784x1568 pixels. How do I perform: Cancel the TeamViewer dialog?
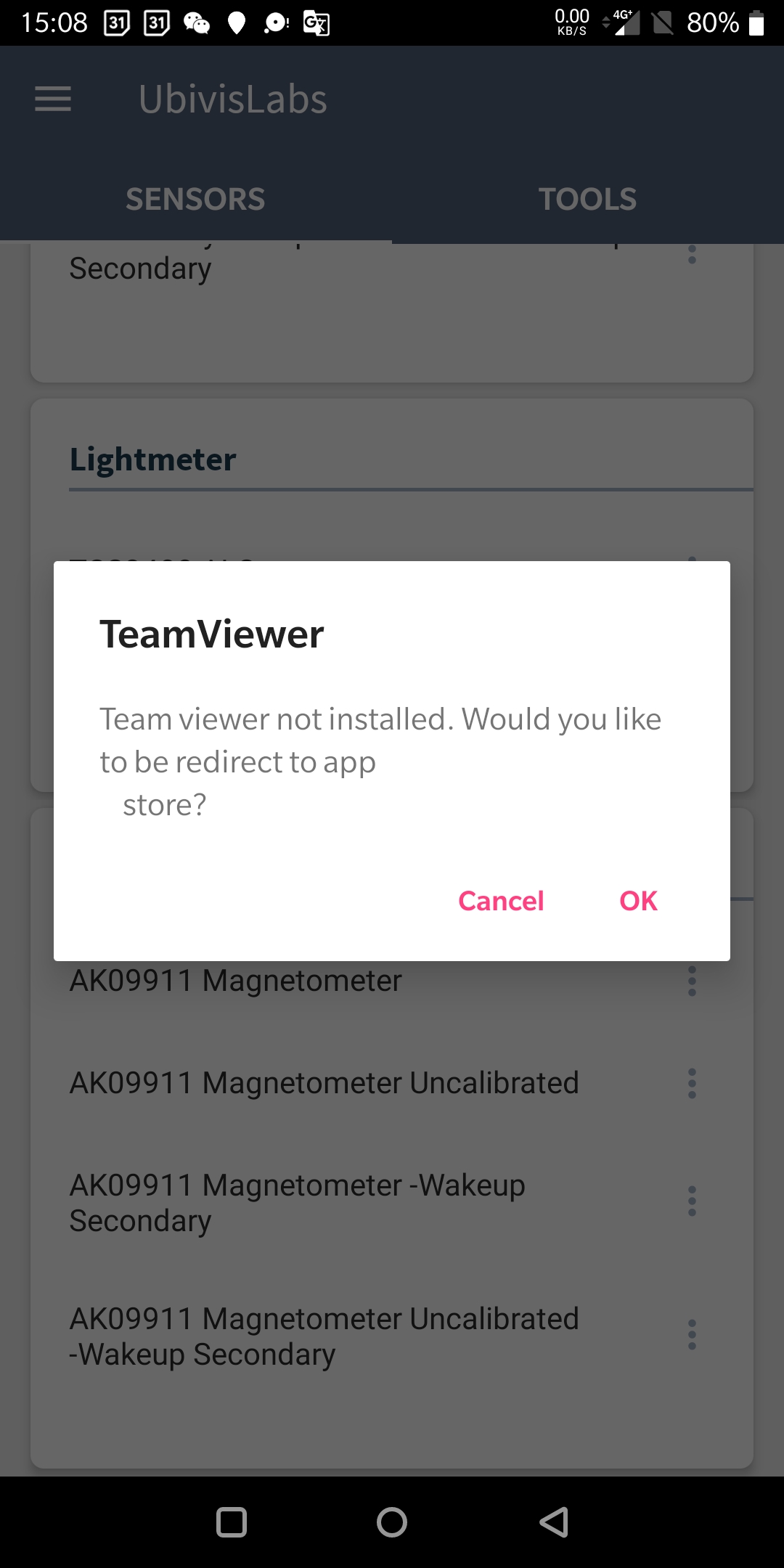pos(501,901)
